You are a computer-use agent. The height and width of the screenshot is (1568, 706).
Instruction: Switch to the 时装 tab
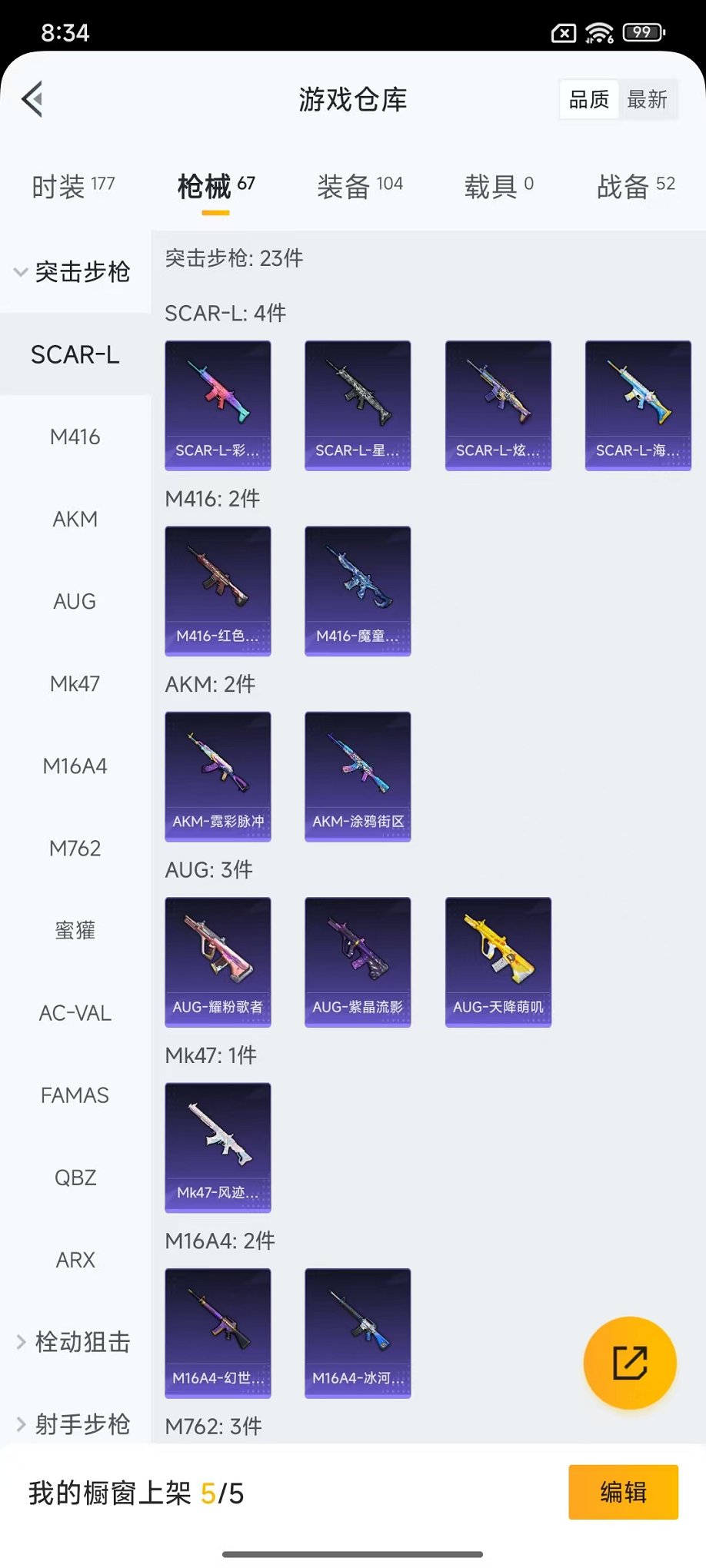tap(73, 186)
